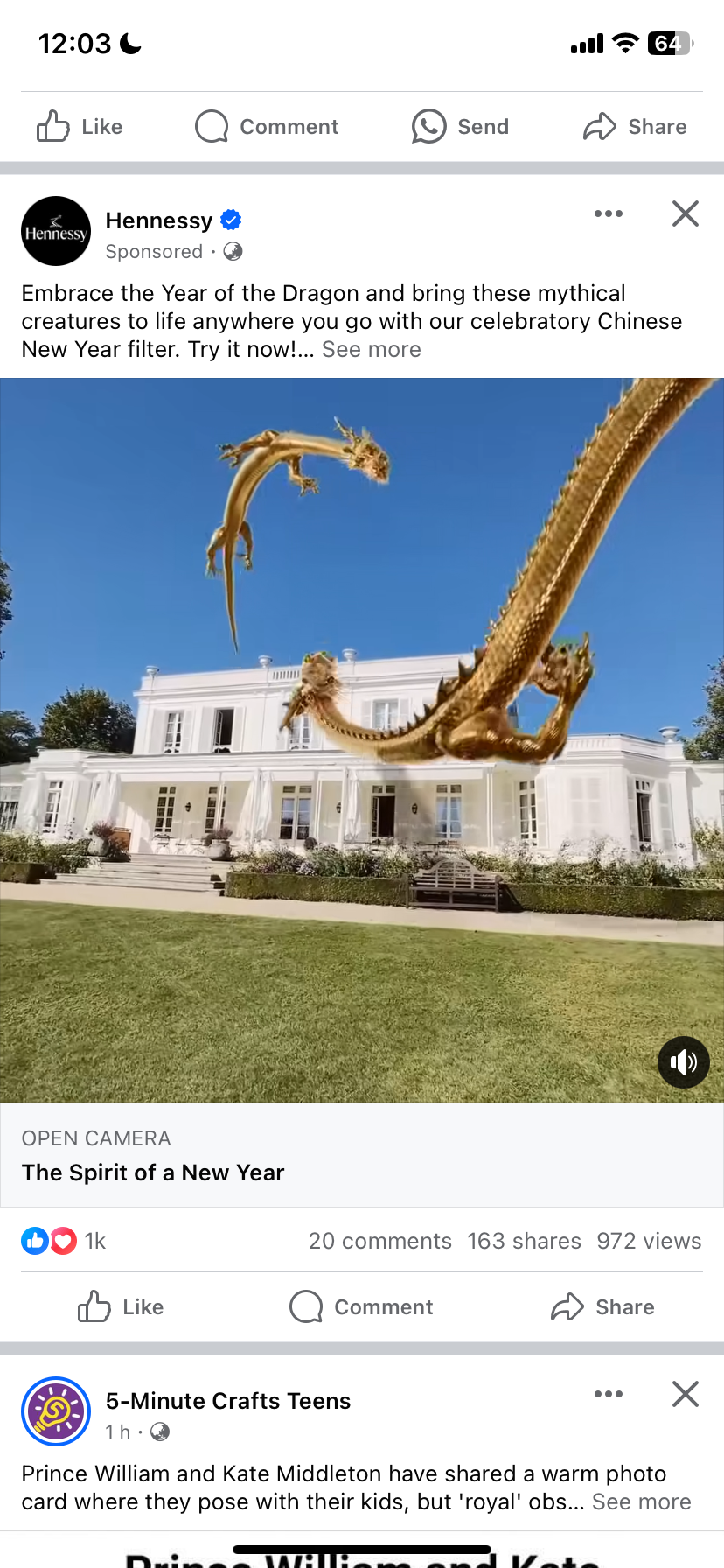The image size is (724, 1568).
Task: Send the top post via WhatsApp
Action: pos(460,127)
